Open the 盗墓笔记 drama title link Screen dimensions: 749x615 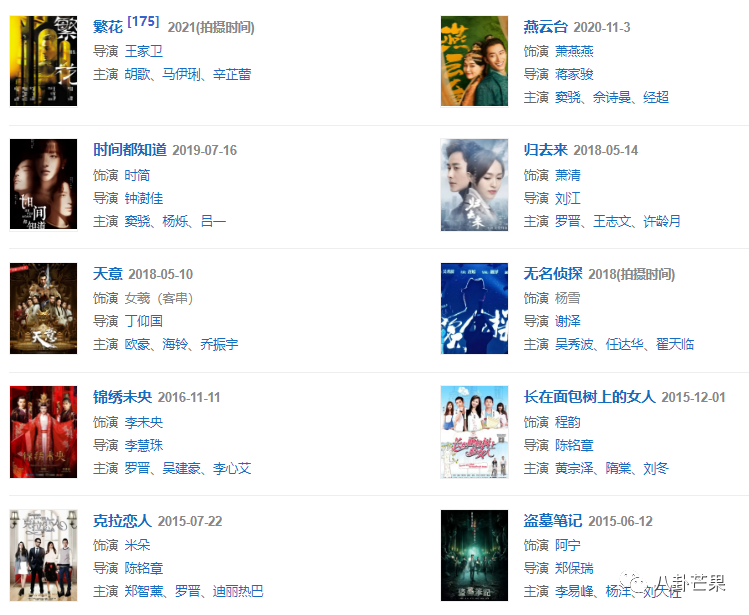tap(553, 521)
